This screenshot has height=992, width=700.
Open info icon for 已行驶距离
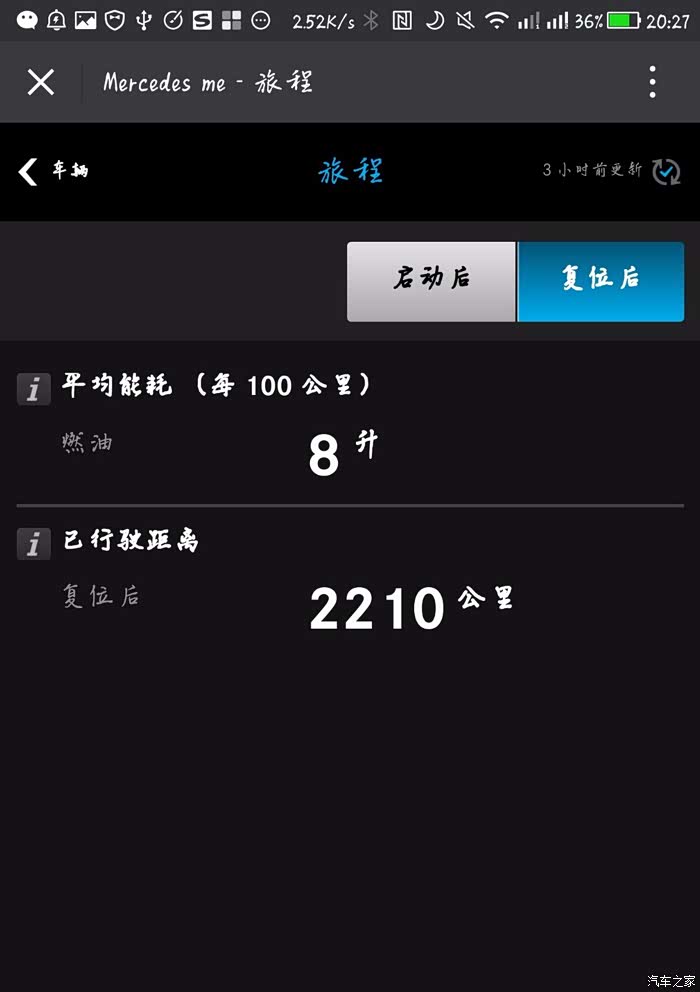click(x=33, y=544)
